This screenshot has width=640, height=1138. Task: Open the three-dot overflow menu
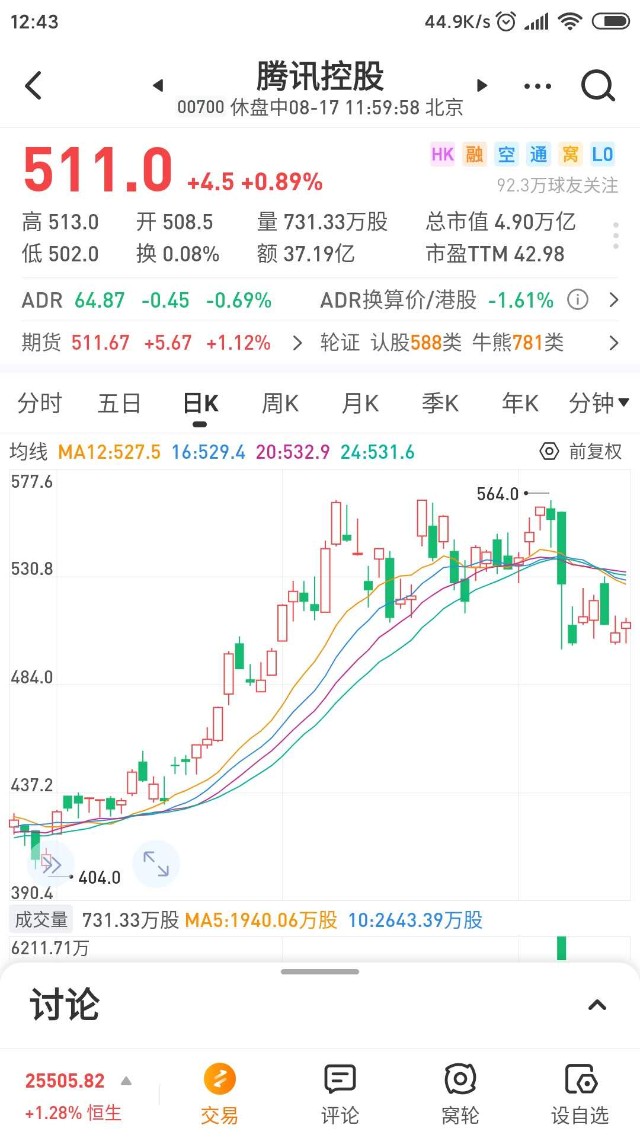point(537,87)
